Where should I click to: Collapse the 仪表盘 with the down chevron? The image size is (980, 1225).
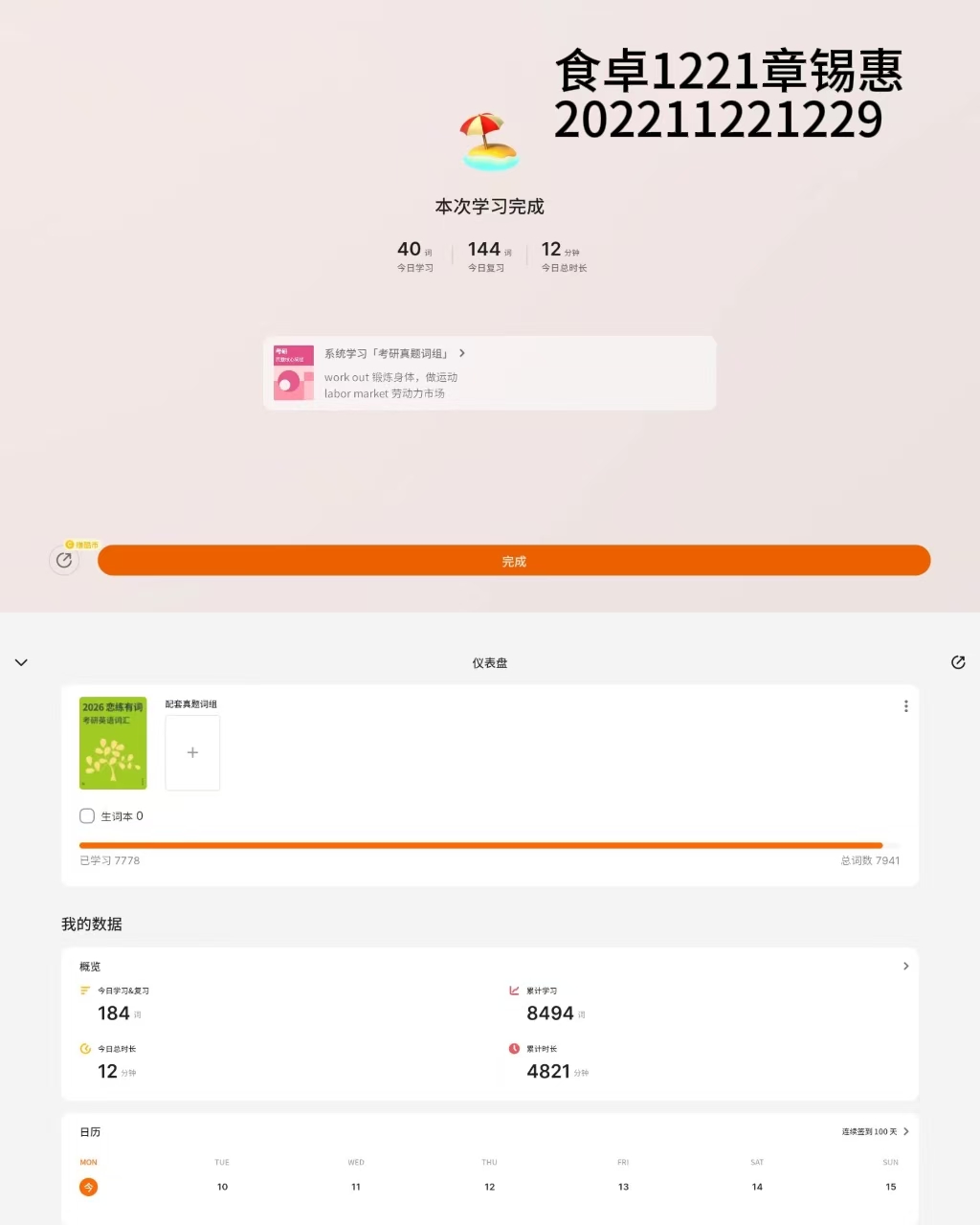21,662
